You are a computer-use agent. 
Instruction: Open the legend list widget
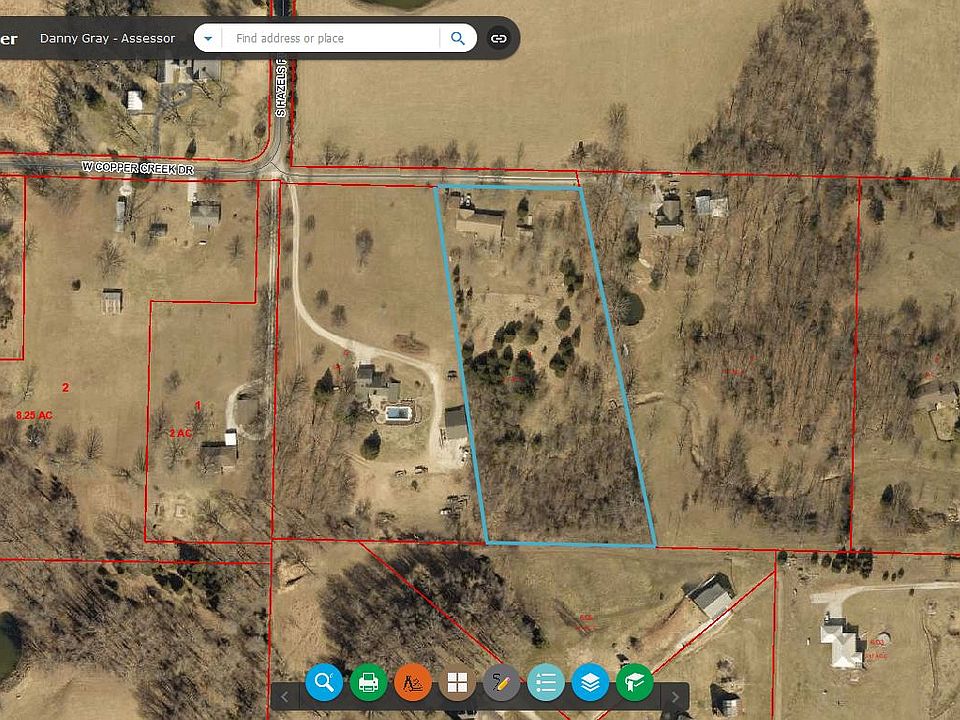coord(546,682)
